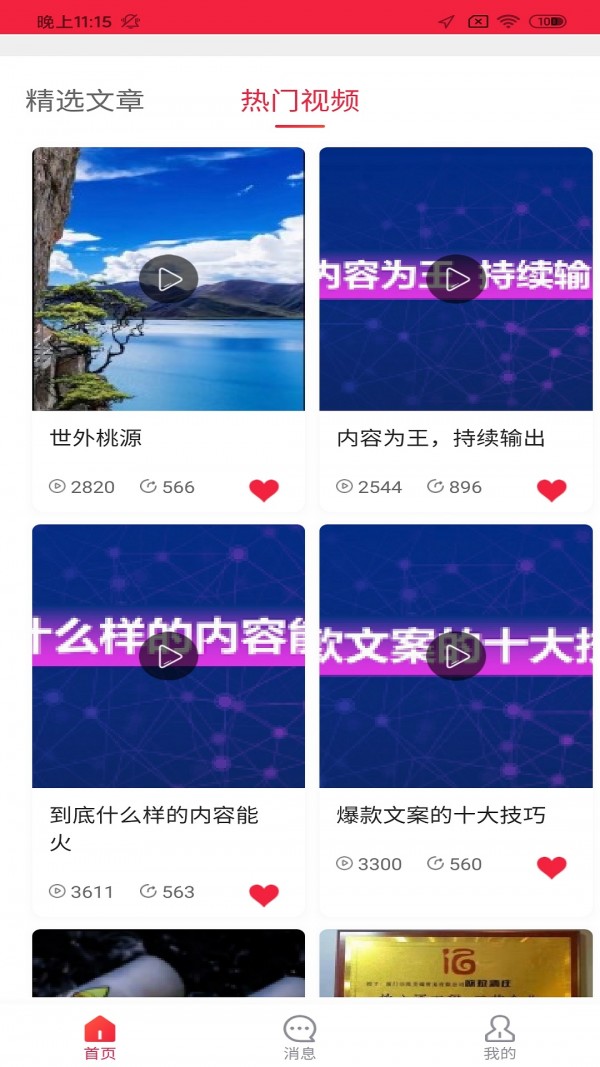Tap the heart on 内容为王，持续输出
Viewport: 600px width, 1067px height.
(551, 490)
